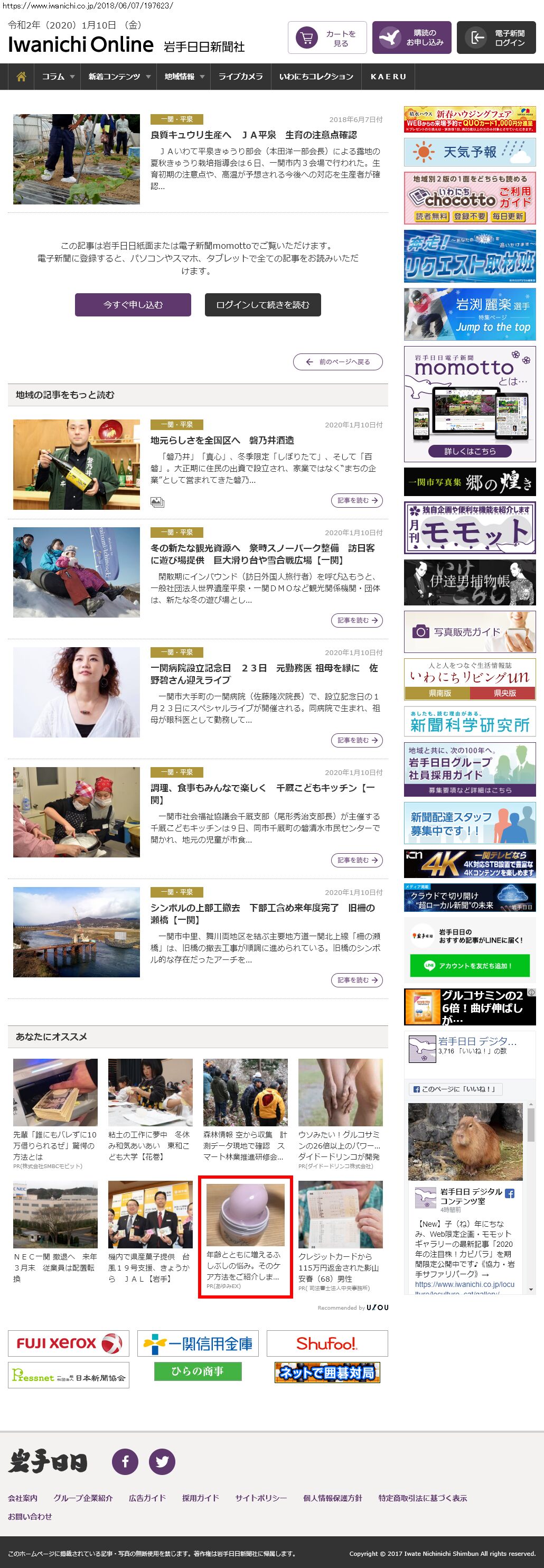
Task: Tap 購読のお申し込み subscription button
Action: (x=411, y=38)
